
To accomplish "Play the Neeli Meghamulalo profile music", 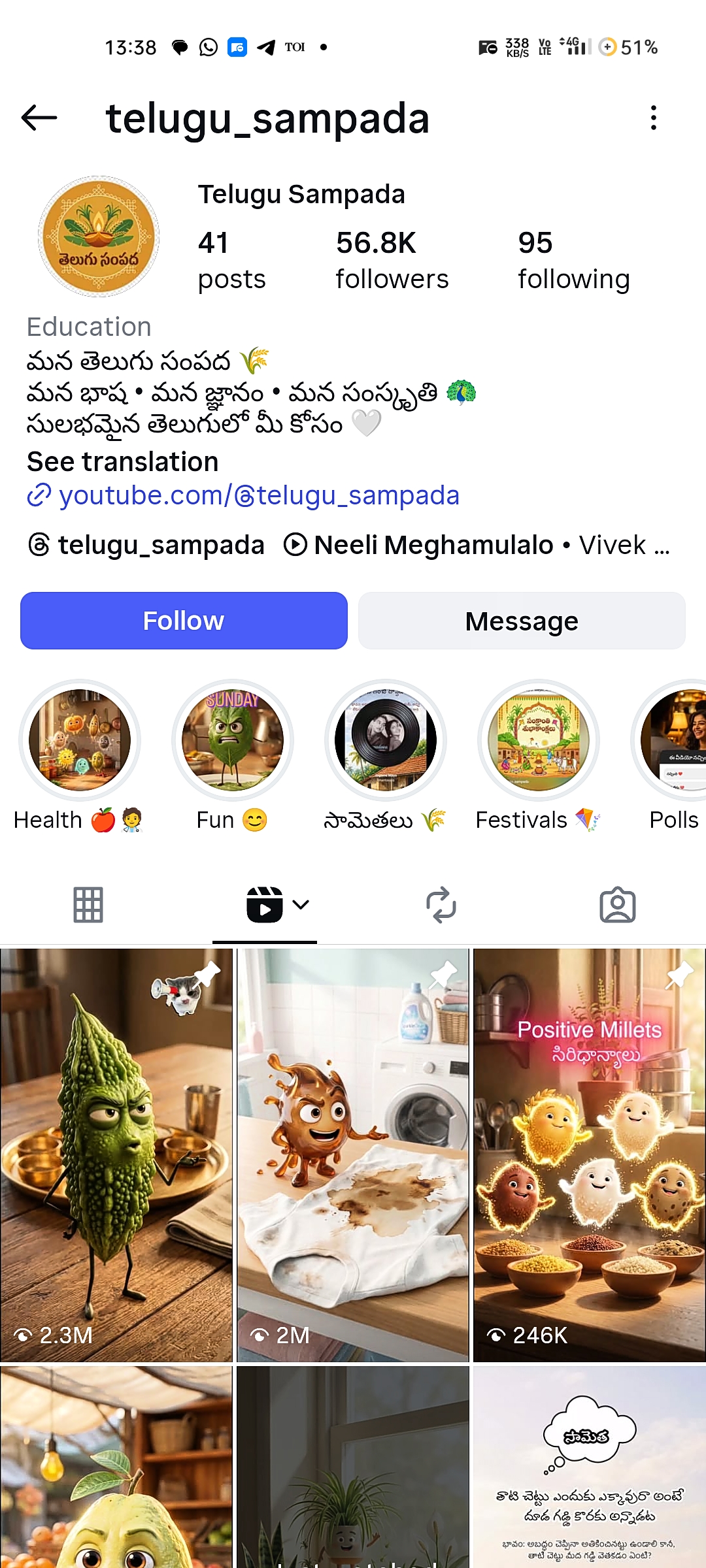I will pyautogui.click(x=477, y=545).
